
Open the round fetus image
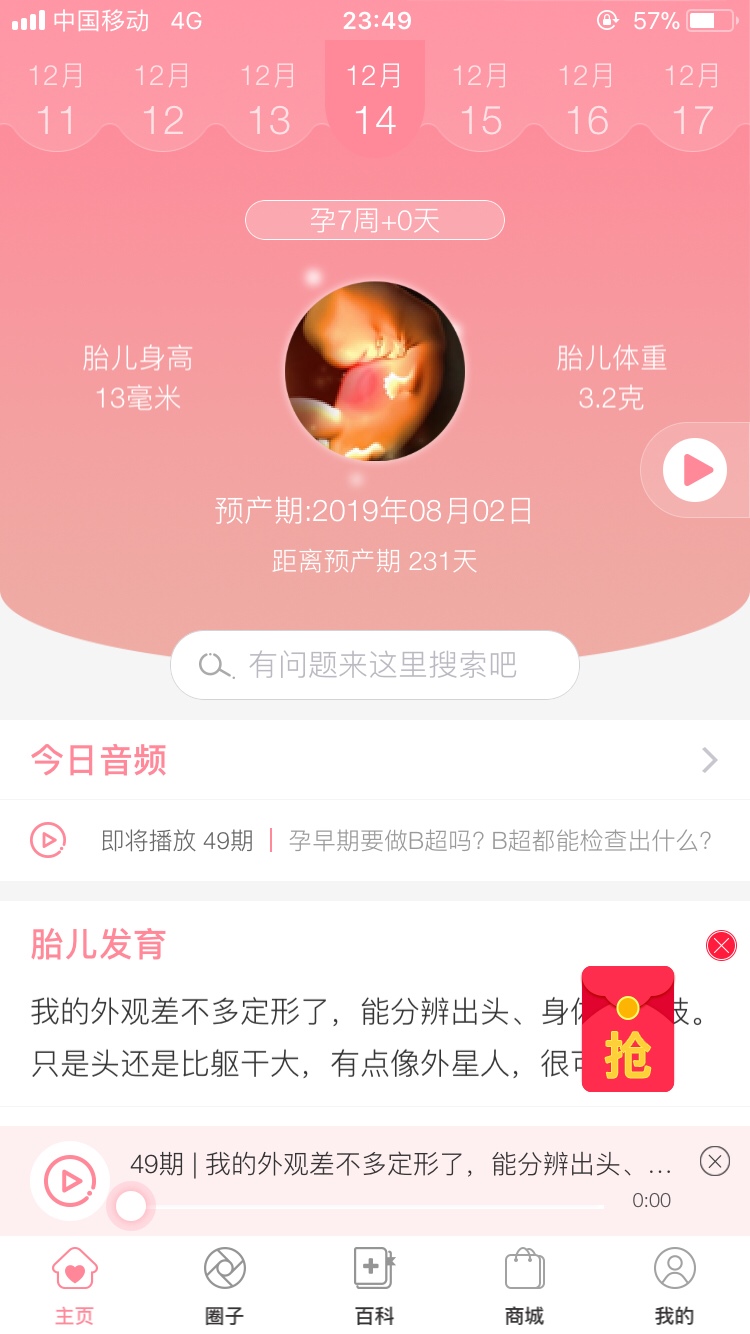(375, 371)
